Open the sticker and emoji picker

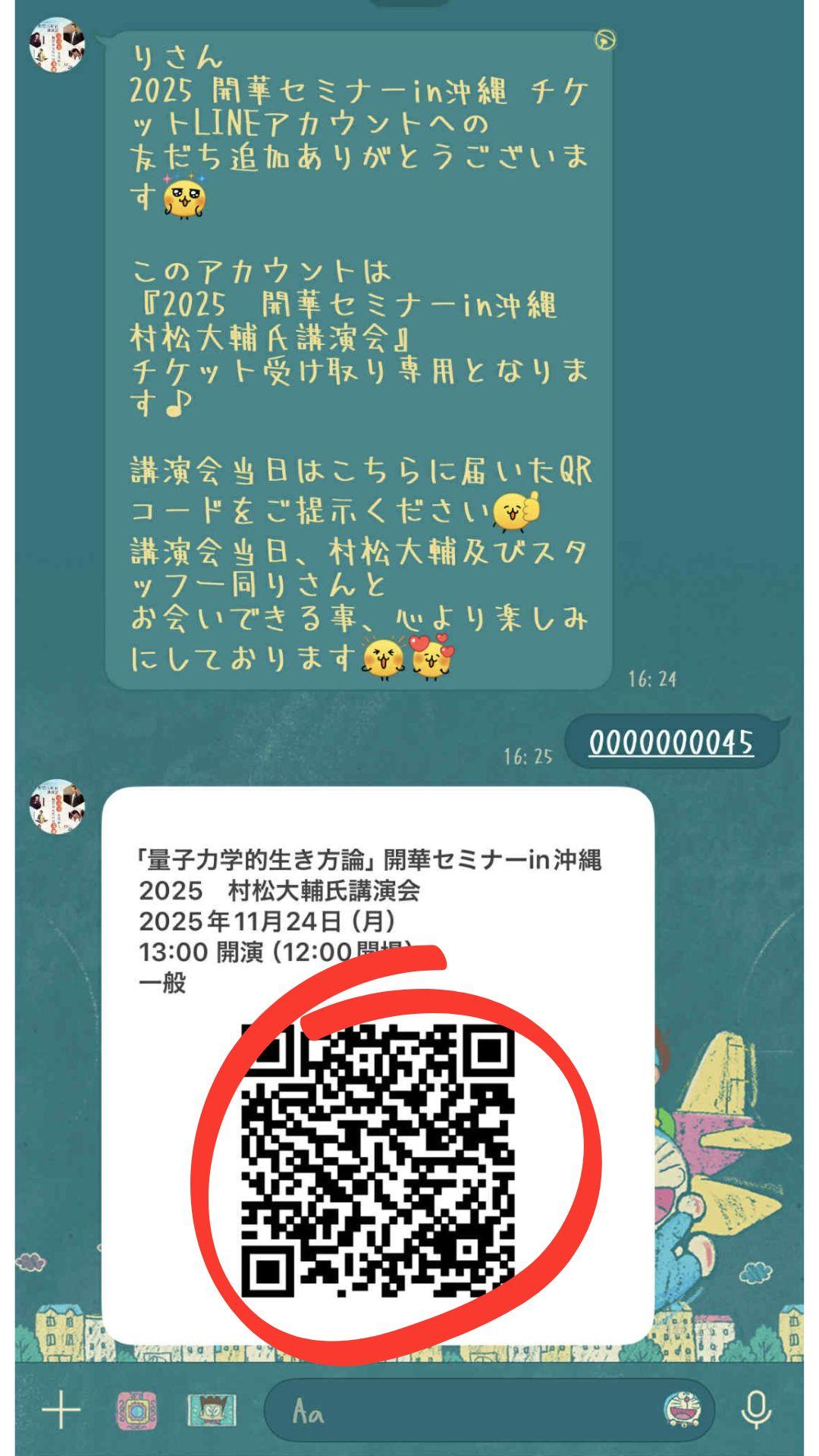click(682, 1411)
